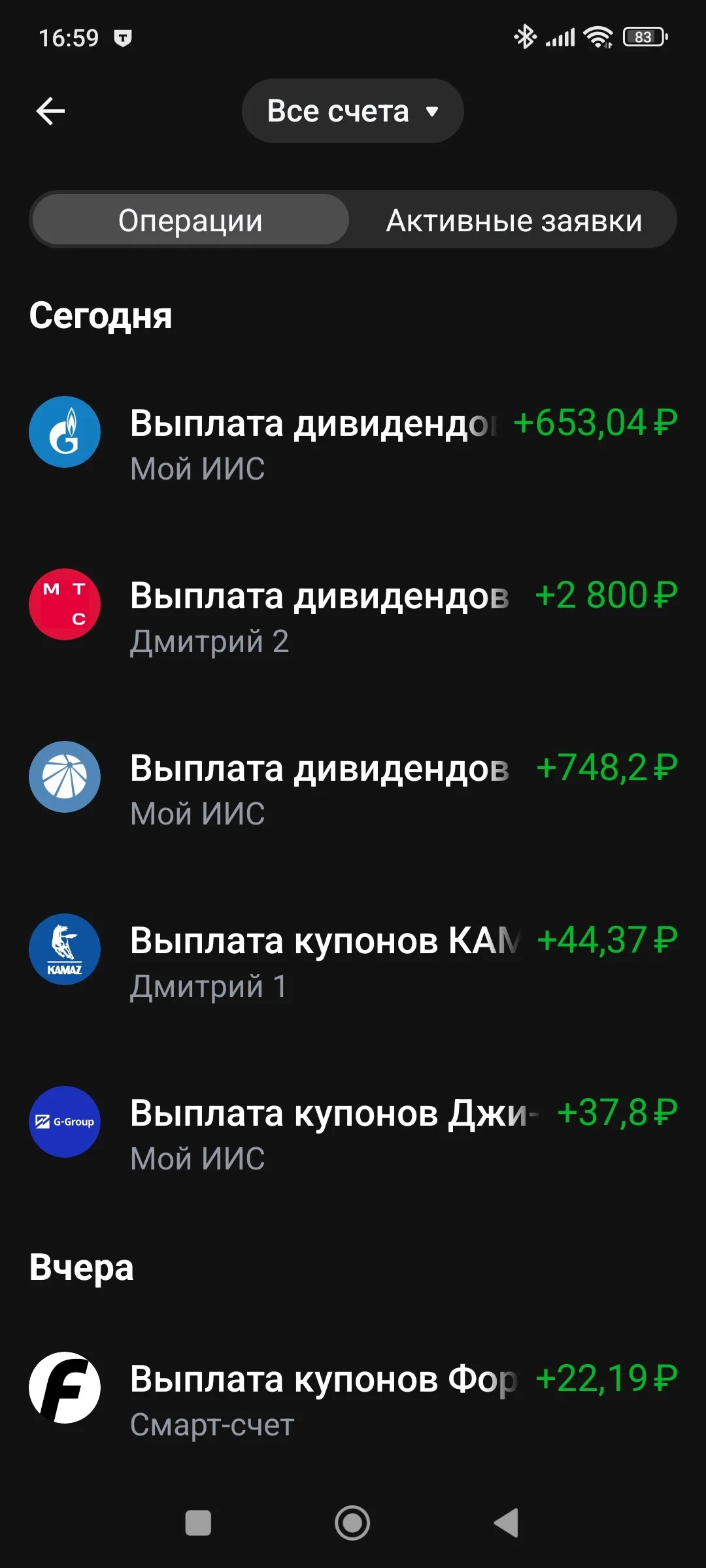Open recent apps via the square button
The width and height of the screenshot is (706, 1568).
[x=198, y=1523]
